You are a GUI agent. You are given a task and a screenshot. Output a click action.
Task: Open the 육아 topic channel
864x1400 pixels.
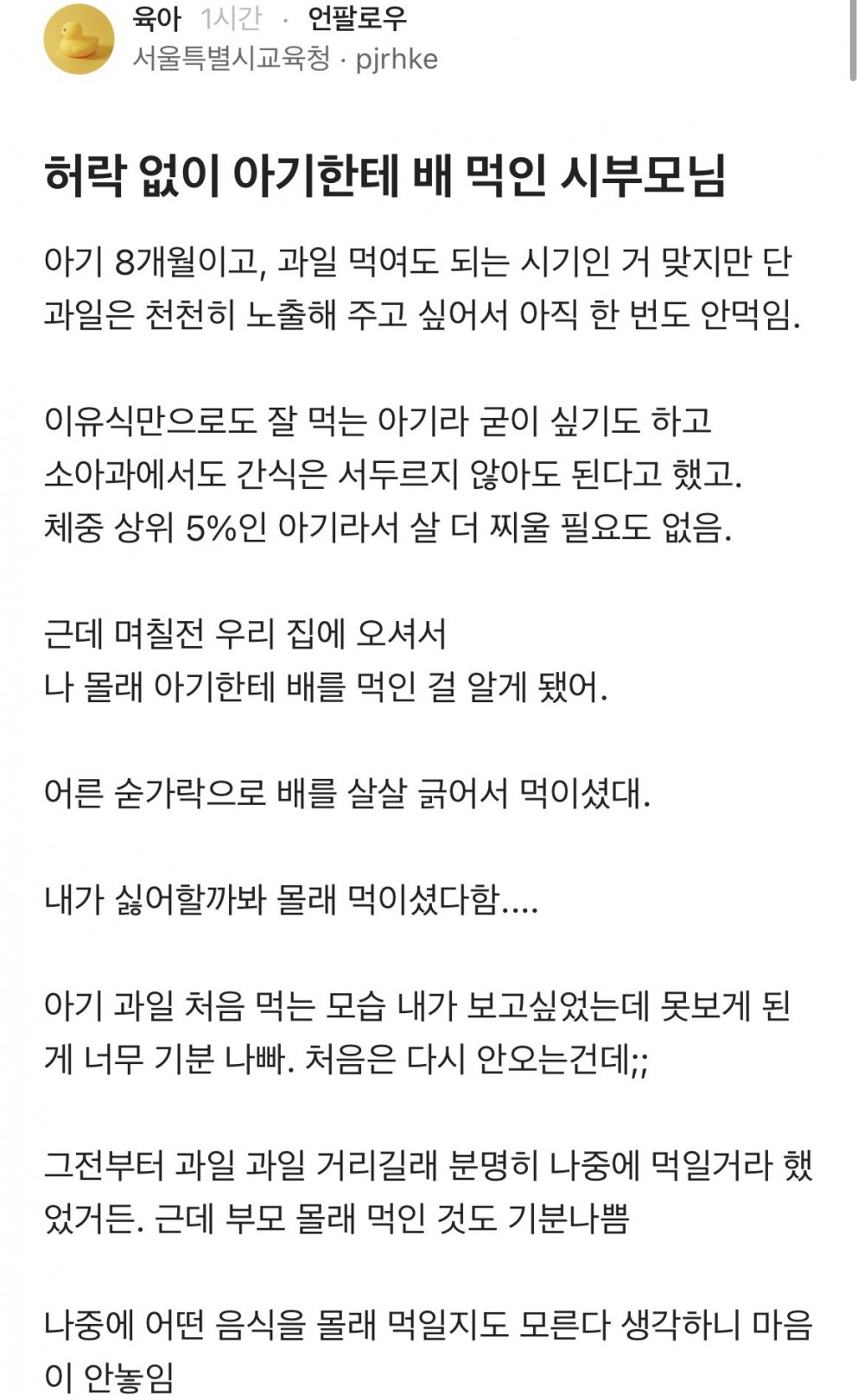(157, 18)
